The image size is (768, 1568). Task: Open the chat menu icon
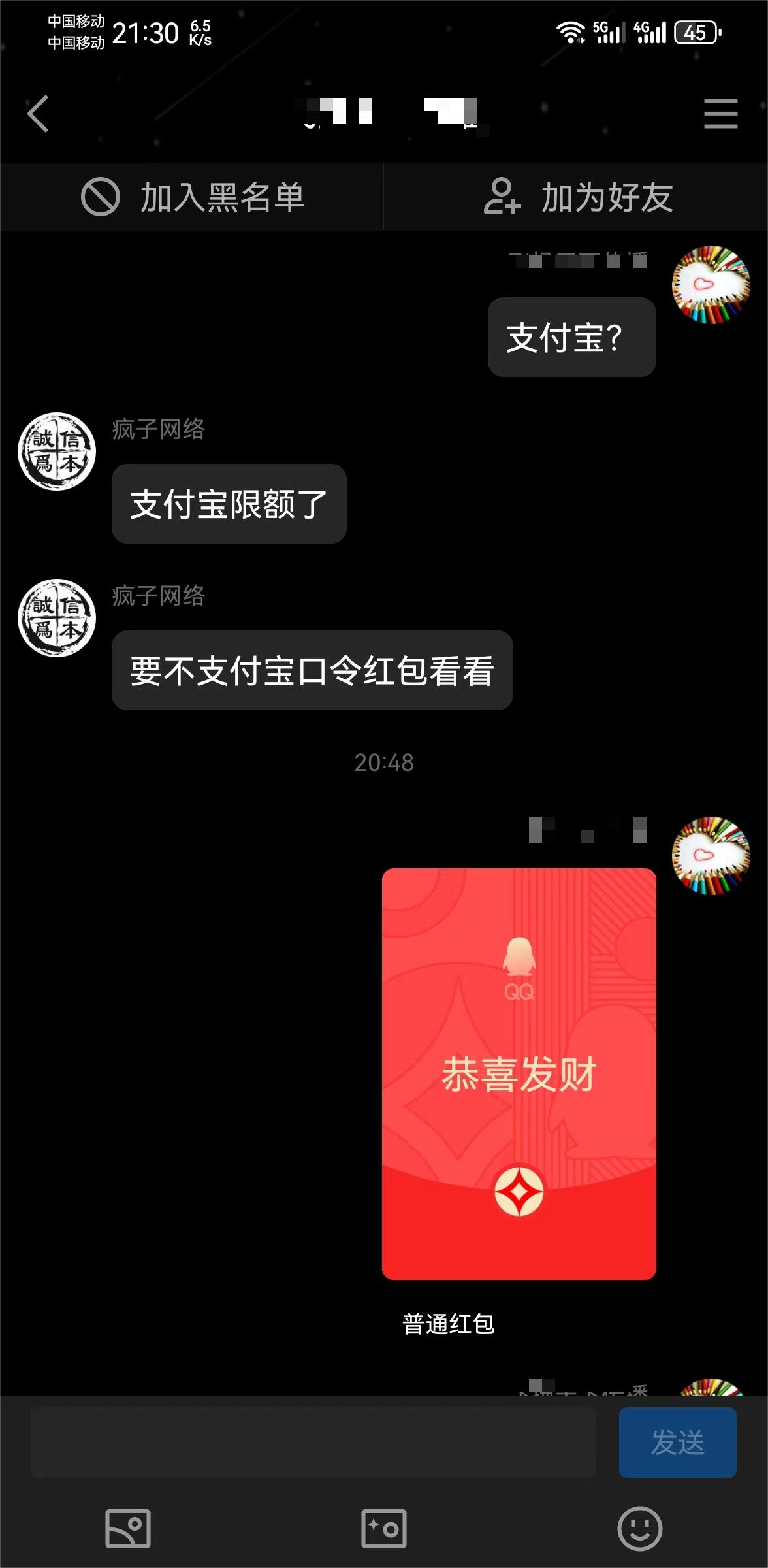point(720,114)
